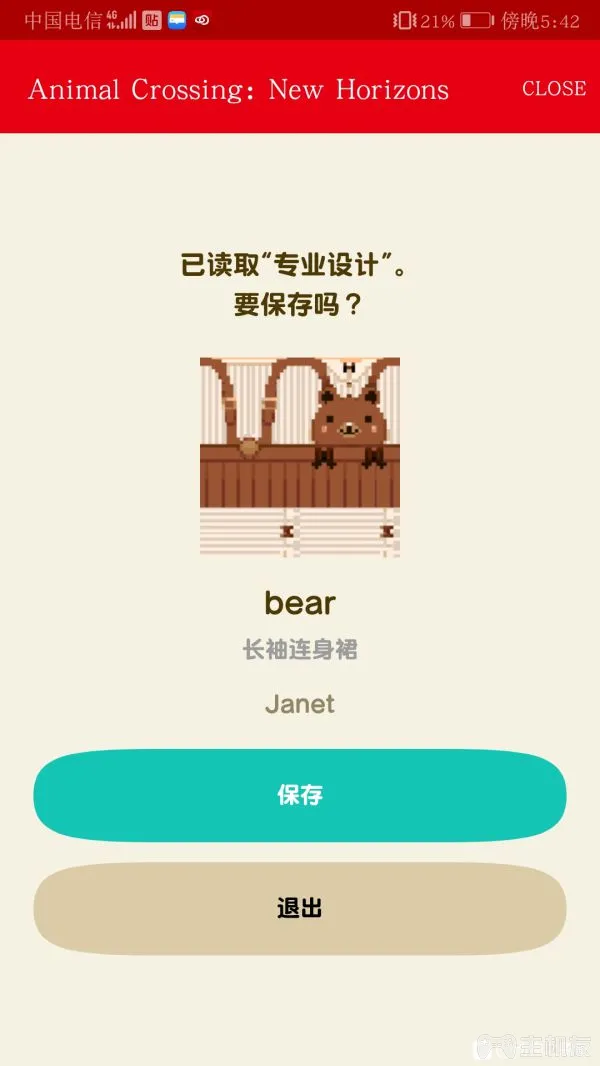
Task: Save the bear design with 保存
Action: coord(300,795)
